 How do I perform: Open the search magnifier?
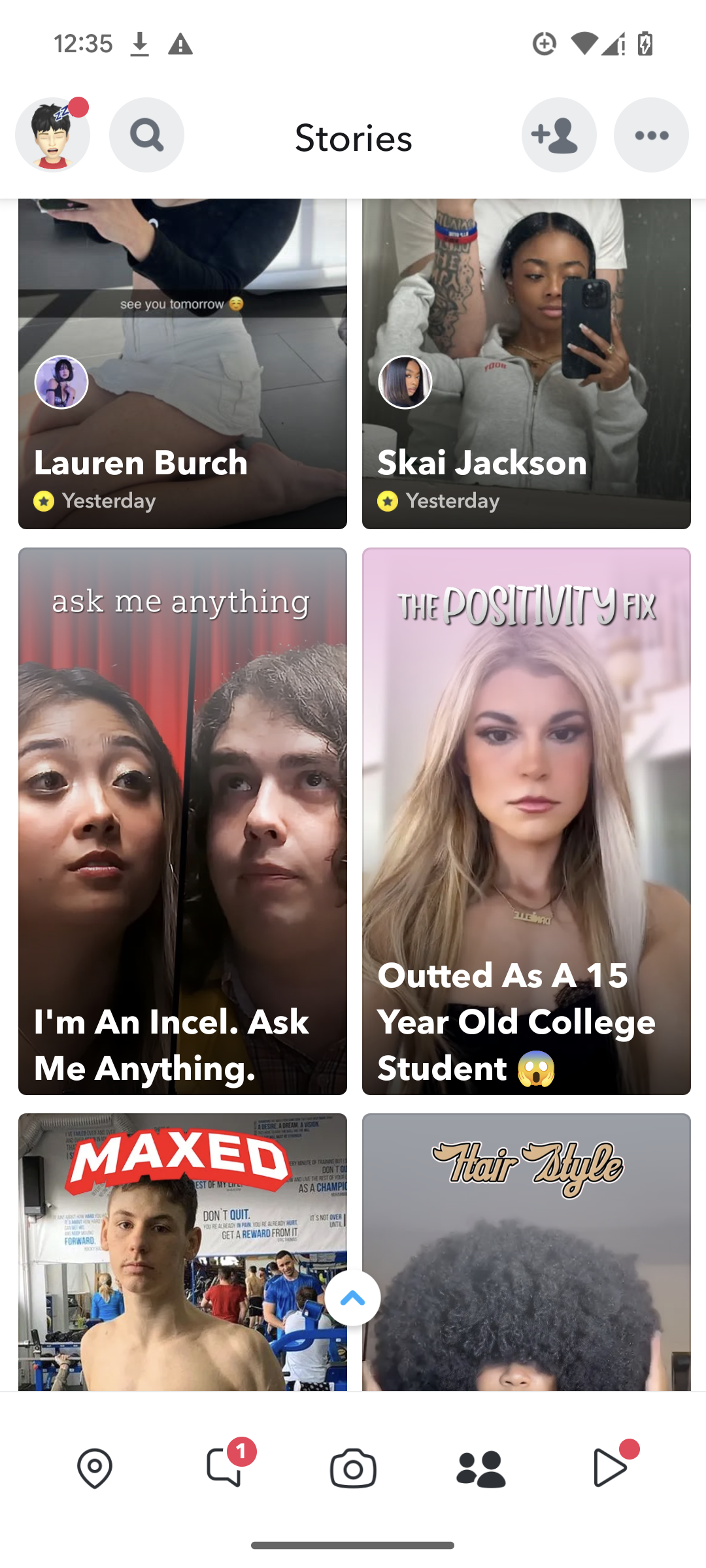pyautogui.click(x=146, y=135)
